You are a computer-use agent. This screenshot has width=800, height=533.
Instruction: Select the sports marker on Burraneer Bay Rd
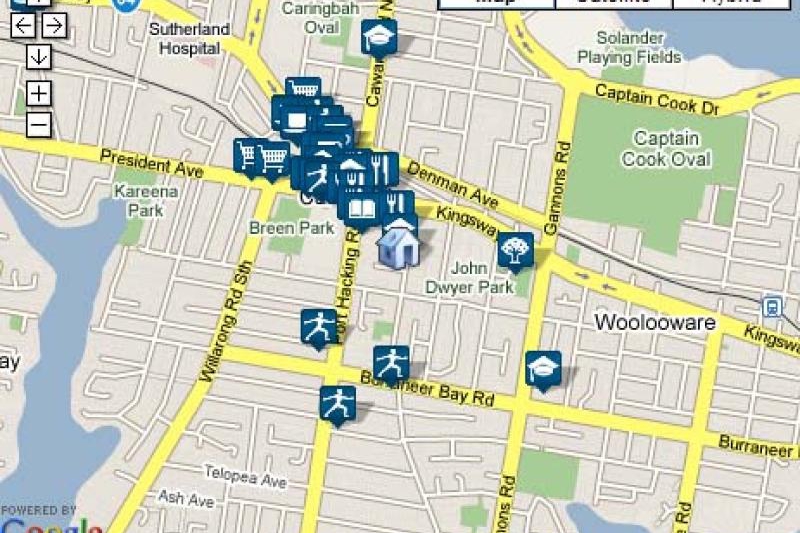point(338,403)
